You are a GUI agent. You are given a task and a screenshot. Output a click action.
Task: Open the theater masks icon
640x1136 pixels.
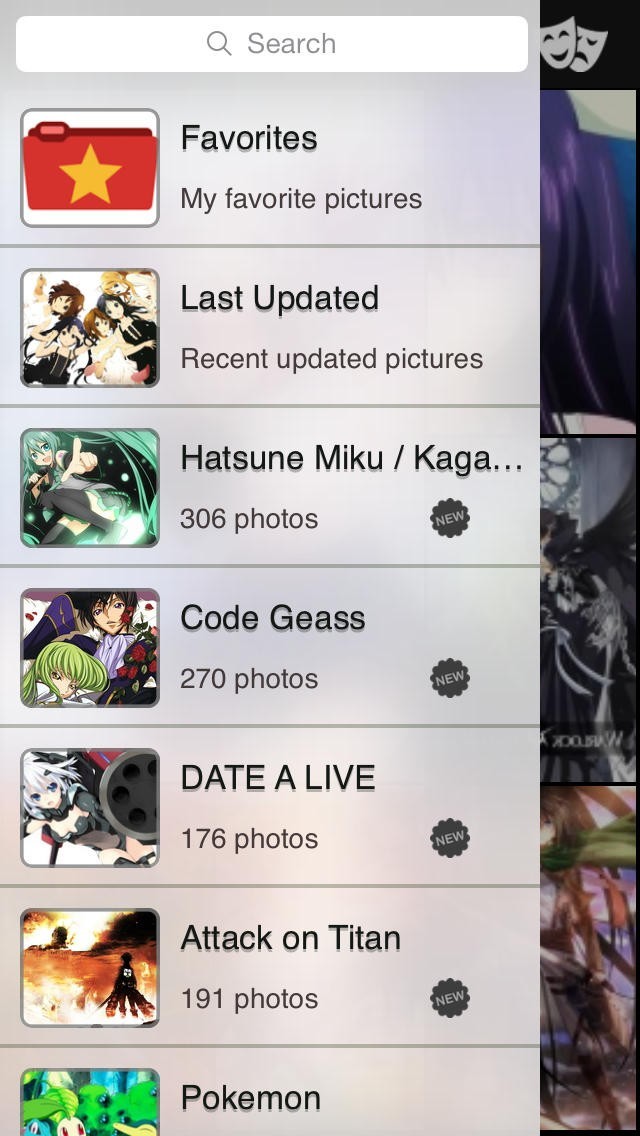pyautogui.click(x=574, y=45)
